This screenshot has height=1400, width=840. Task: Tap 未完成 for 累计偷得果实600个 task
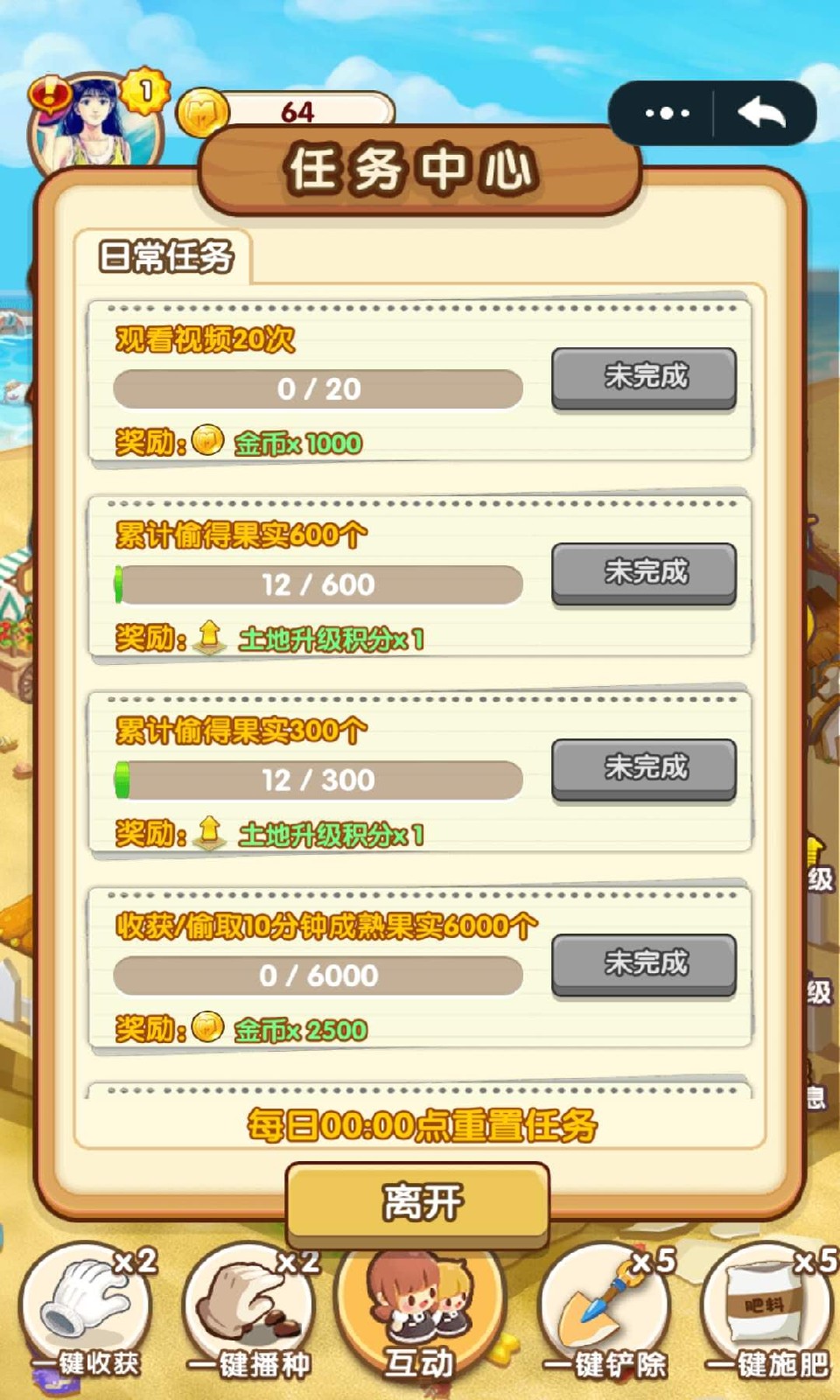644,572
